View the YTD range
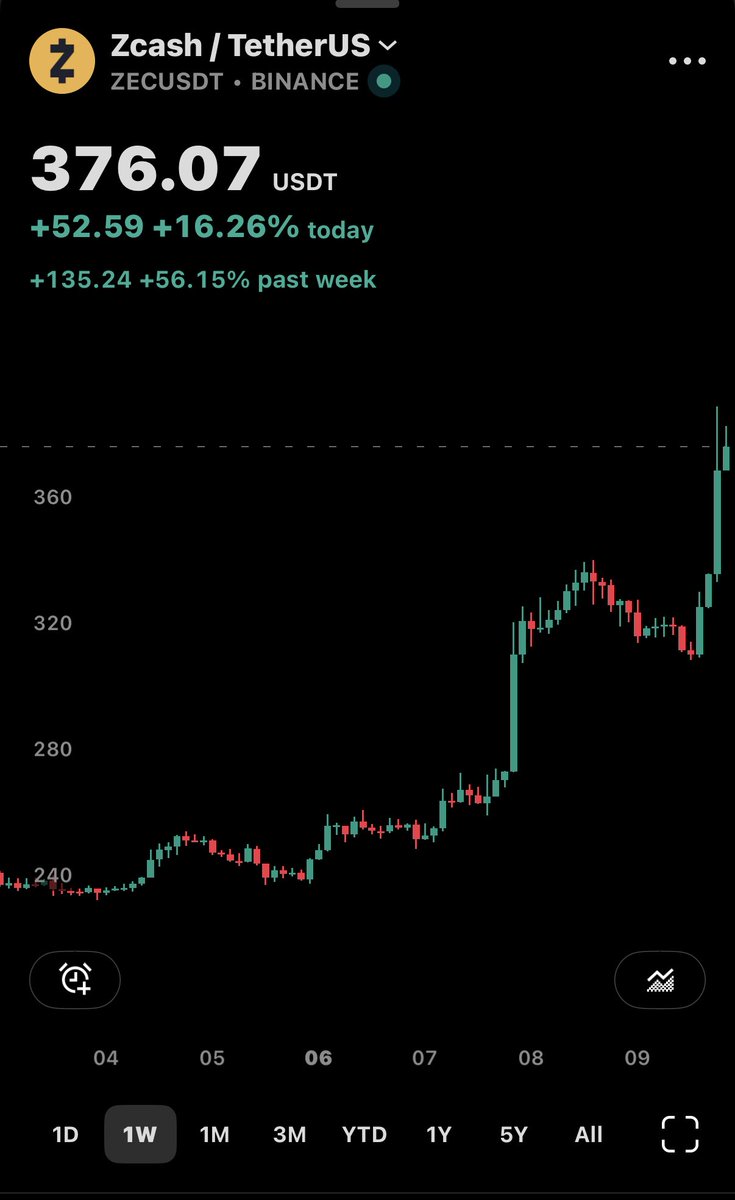The height and width of the screenshot is (1200, 735). tap(364, 1134)
